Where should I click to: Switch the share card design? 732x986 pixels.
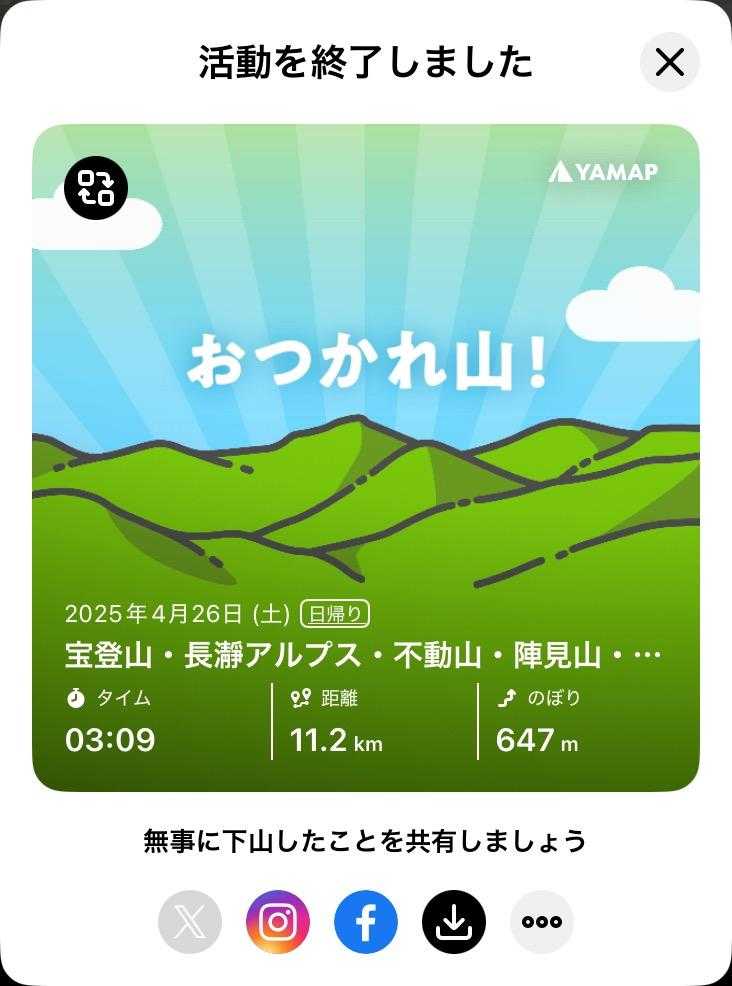click(x=96, y=187)
